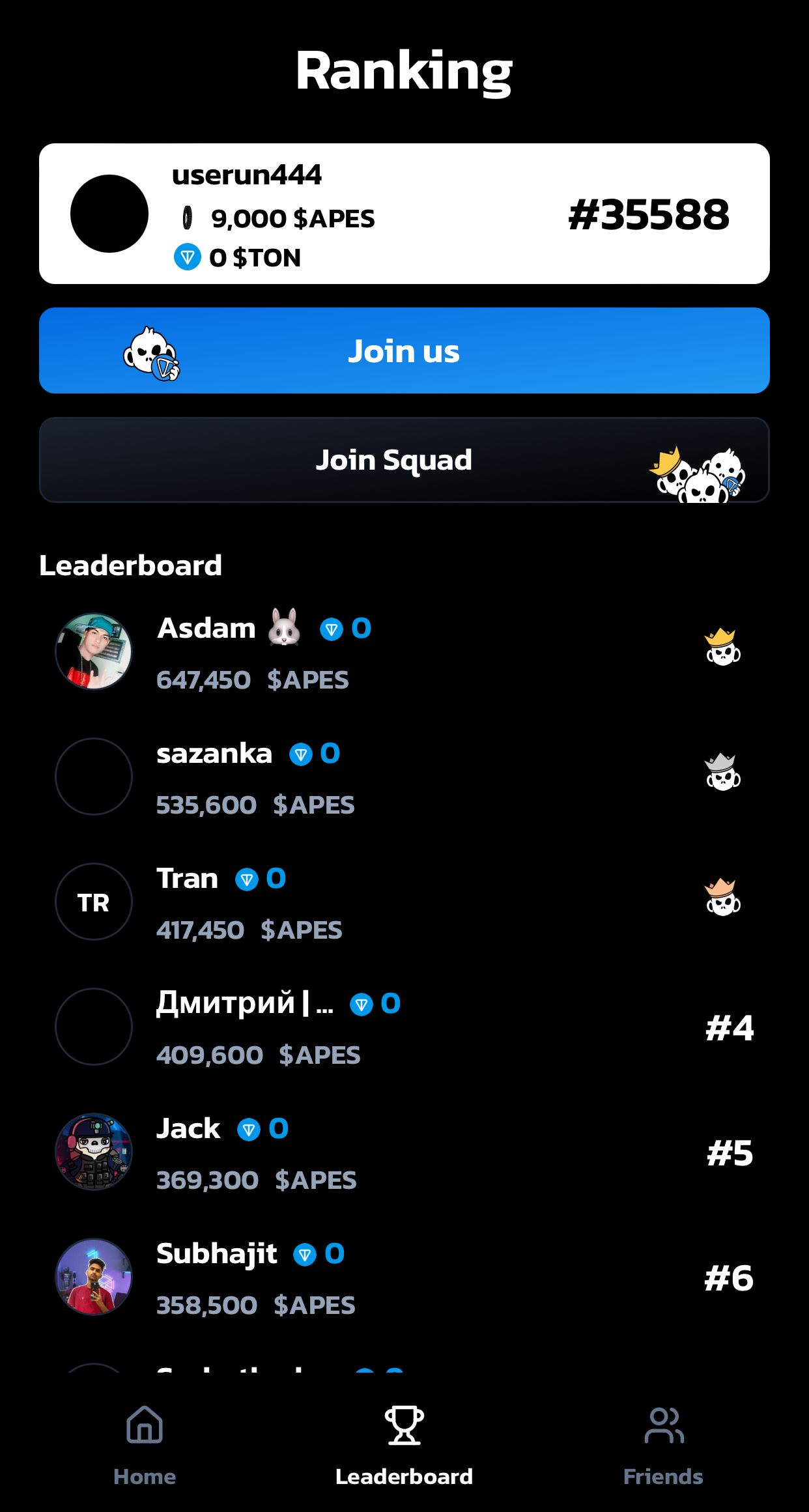Tap the TON icon next to Subhajit

pos(305,1253)
